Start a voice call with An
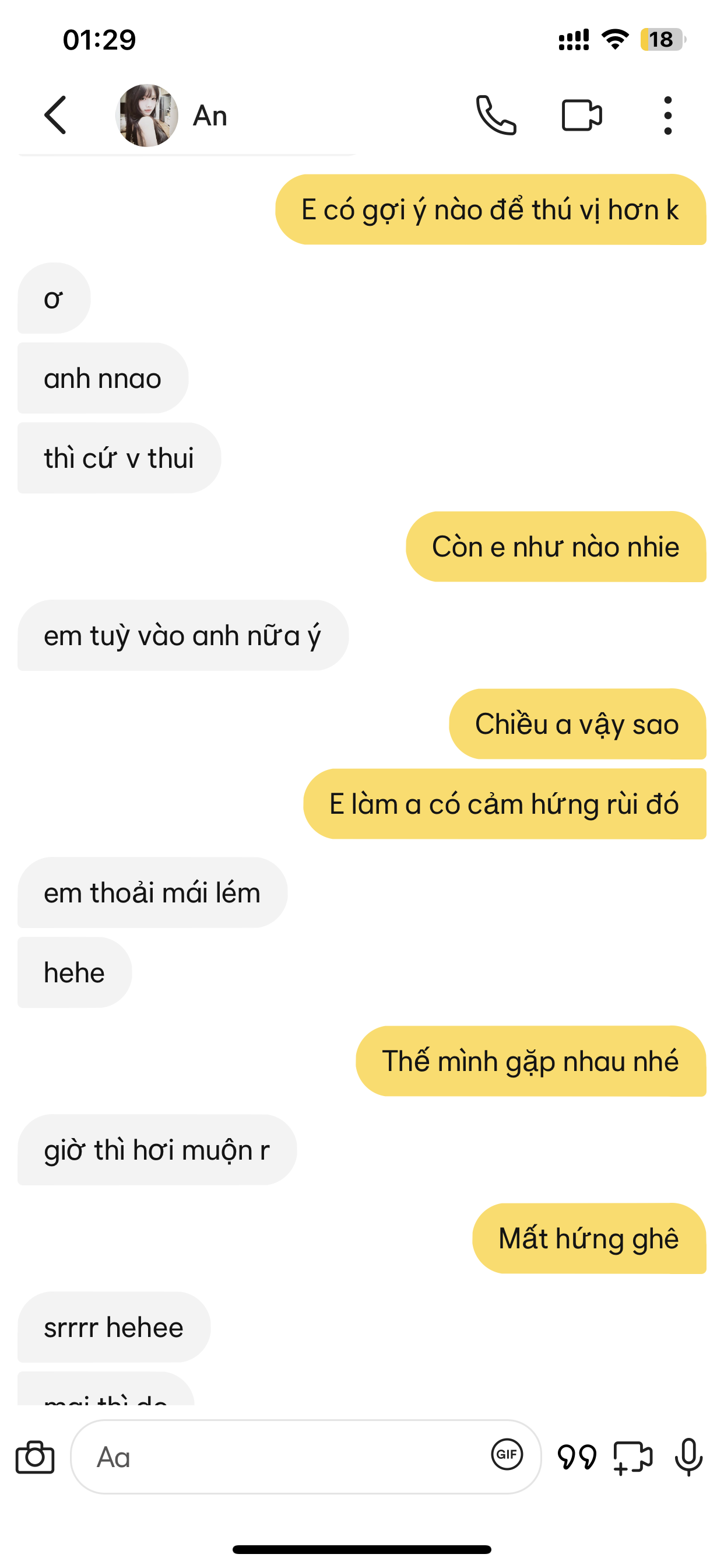The width and height of the screenshot is (724, 1568). [x=496, y=115]
